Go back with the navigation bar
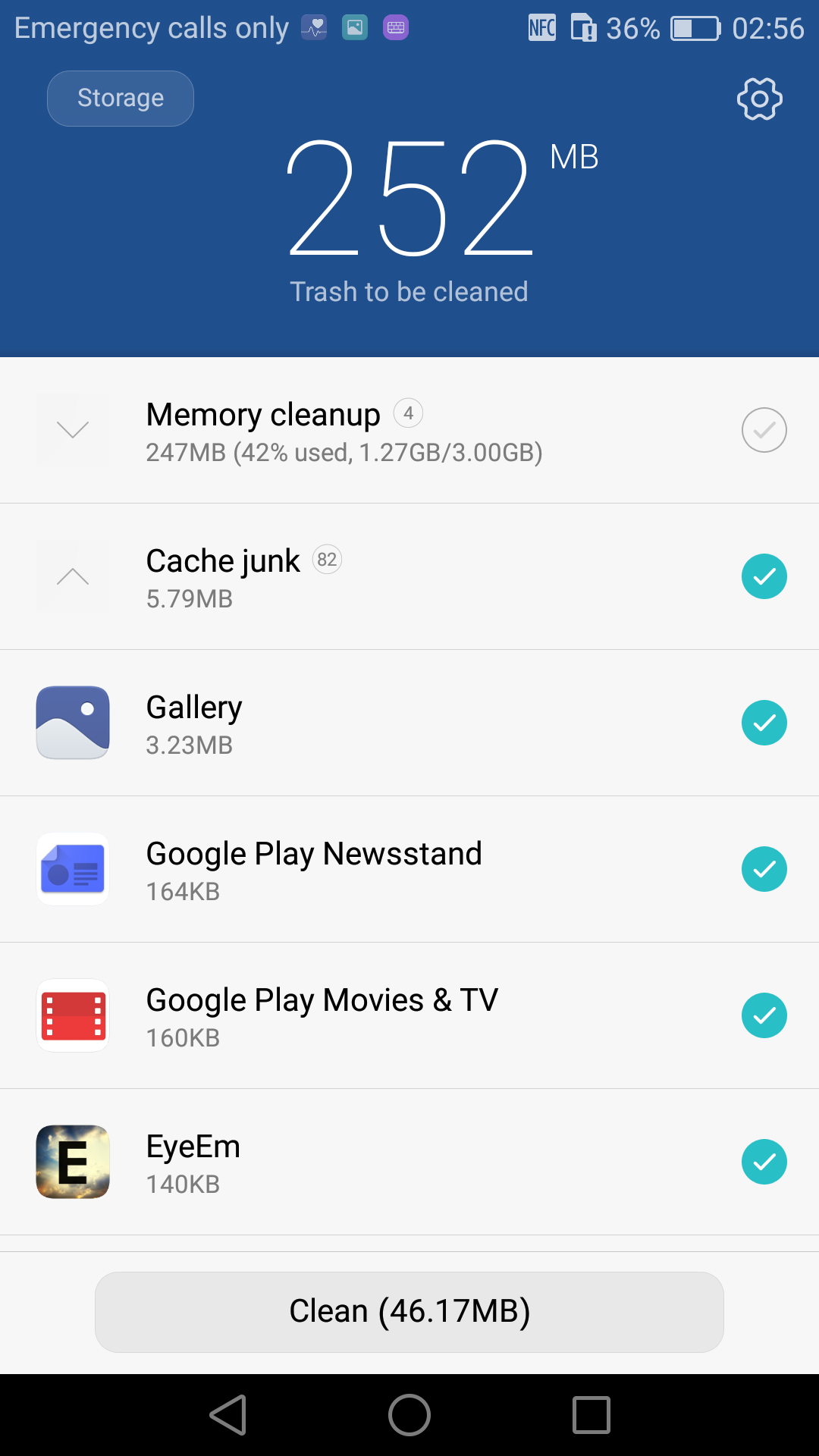 click(228, 1415)
